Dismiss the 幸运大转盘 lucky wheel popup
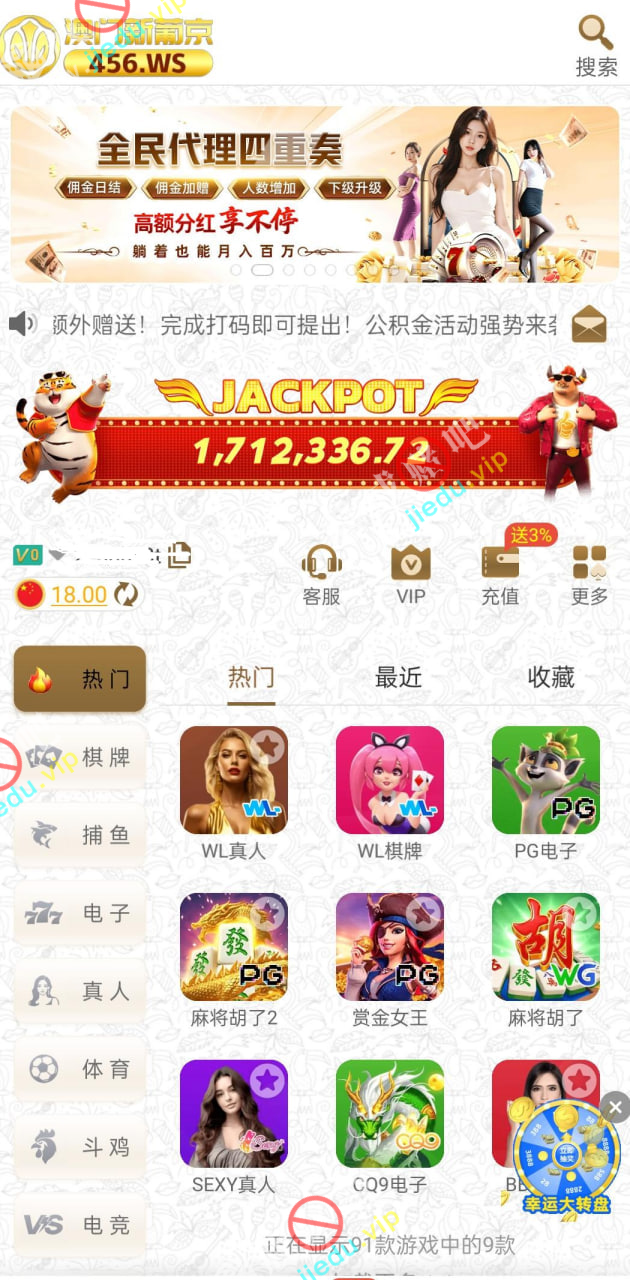The image size is (630, 1280). [x=614, y=1107]
